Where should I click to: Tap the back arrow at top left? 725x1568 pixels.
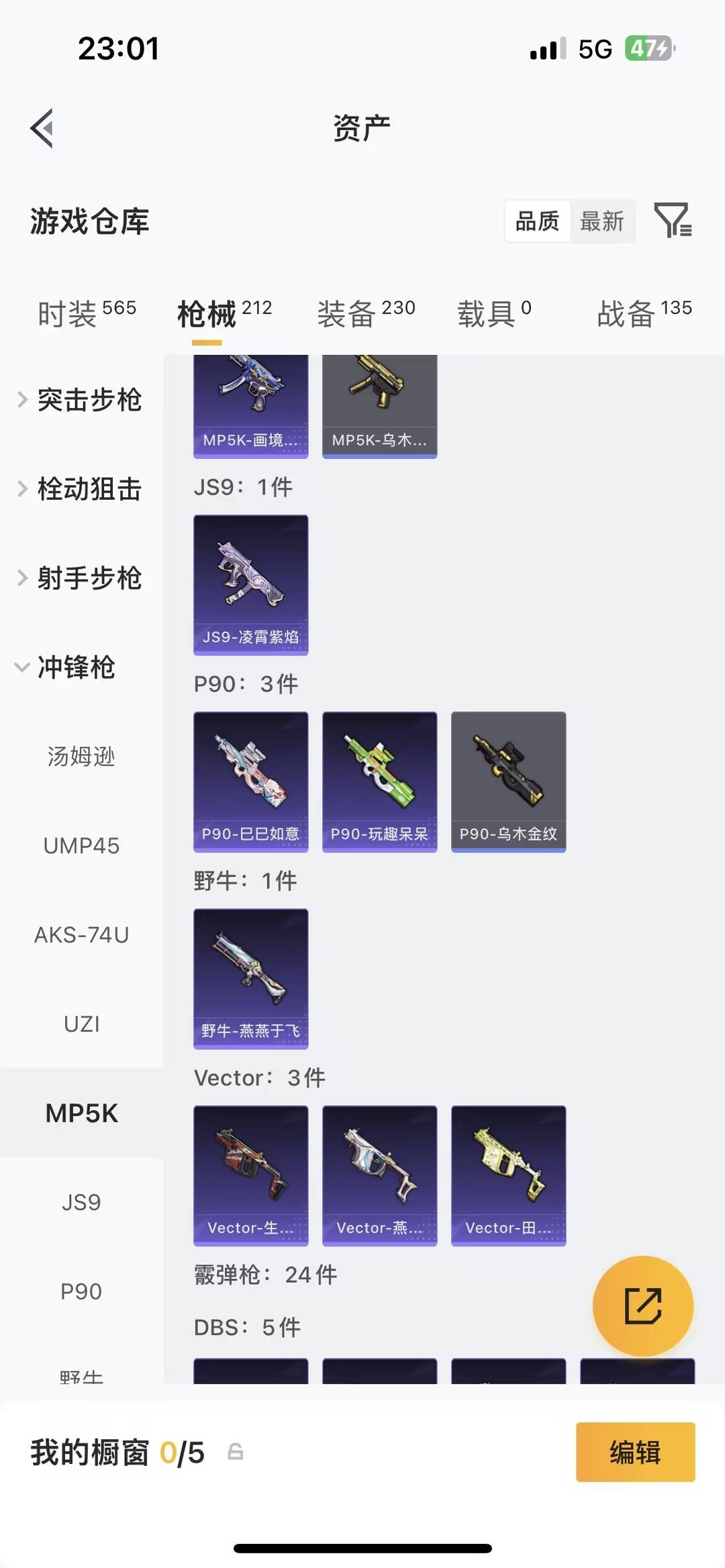(x=42, y=129)
